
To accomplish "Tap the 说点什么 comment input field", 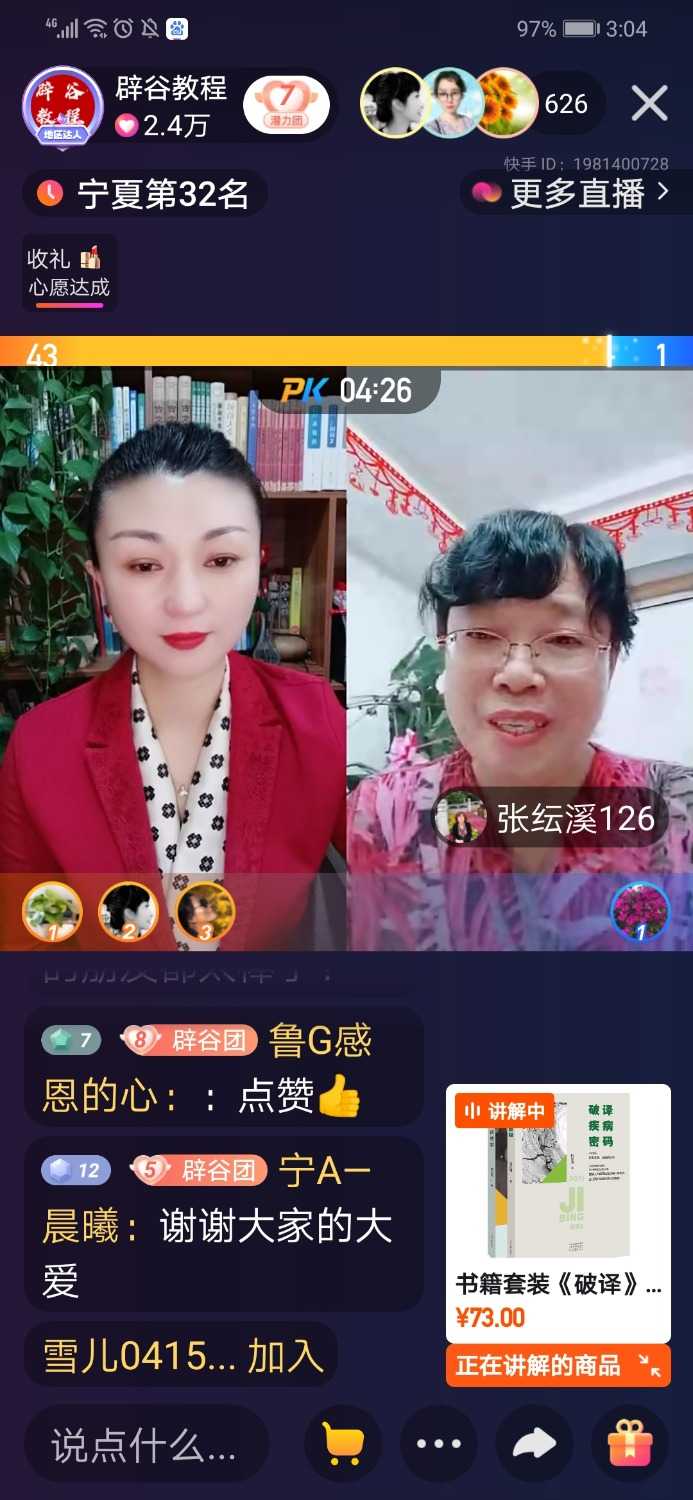I will [x=145, y=1444].
